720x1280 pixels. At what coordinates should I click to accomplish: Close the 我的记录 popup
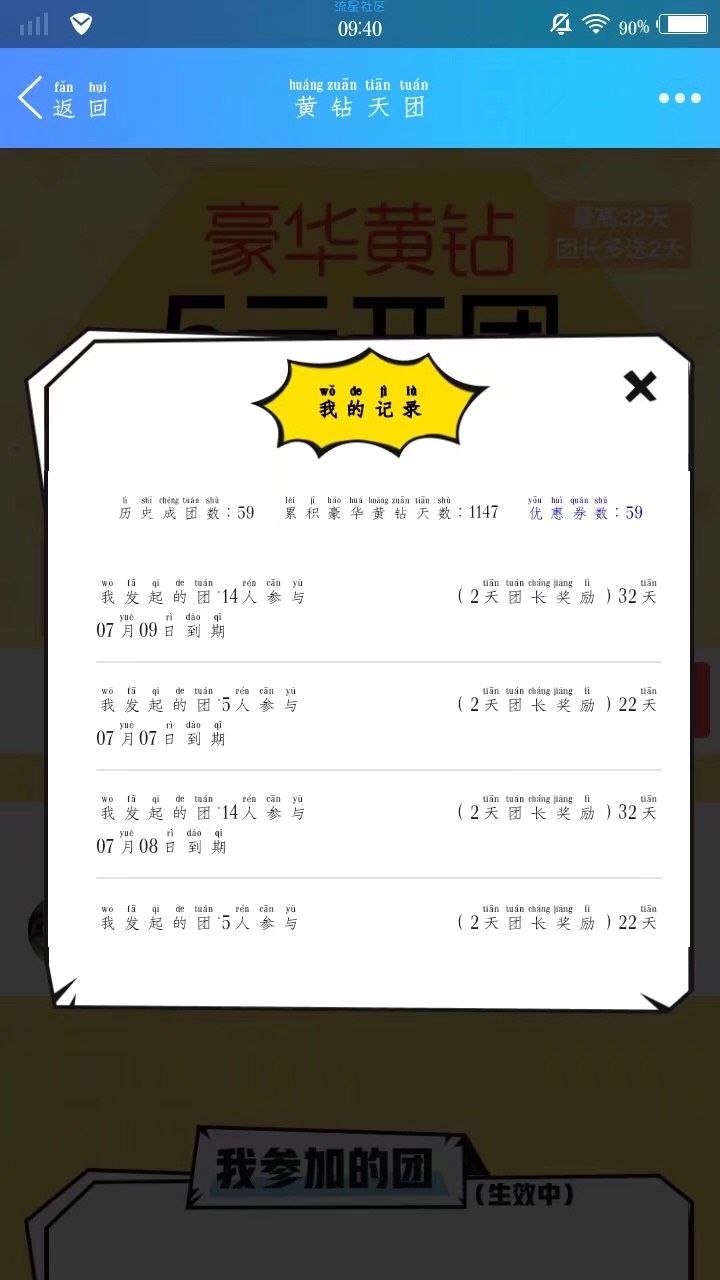tap(640, 386)
